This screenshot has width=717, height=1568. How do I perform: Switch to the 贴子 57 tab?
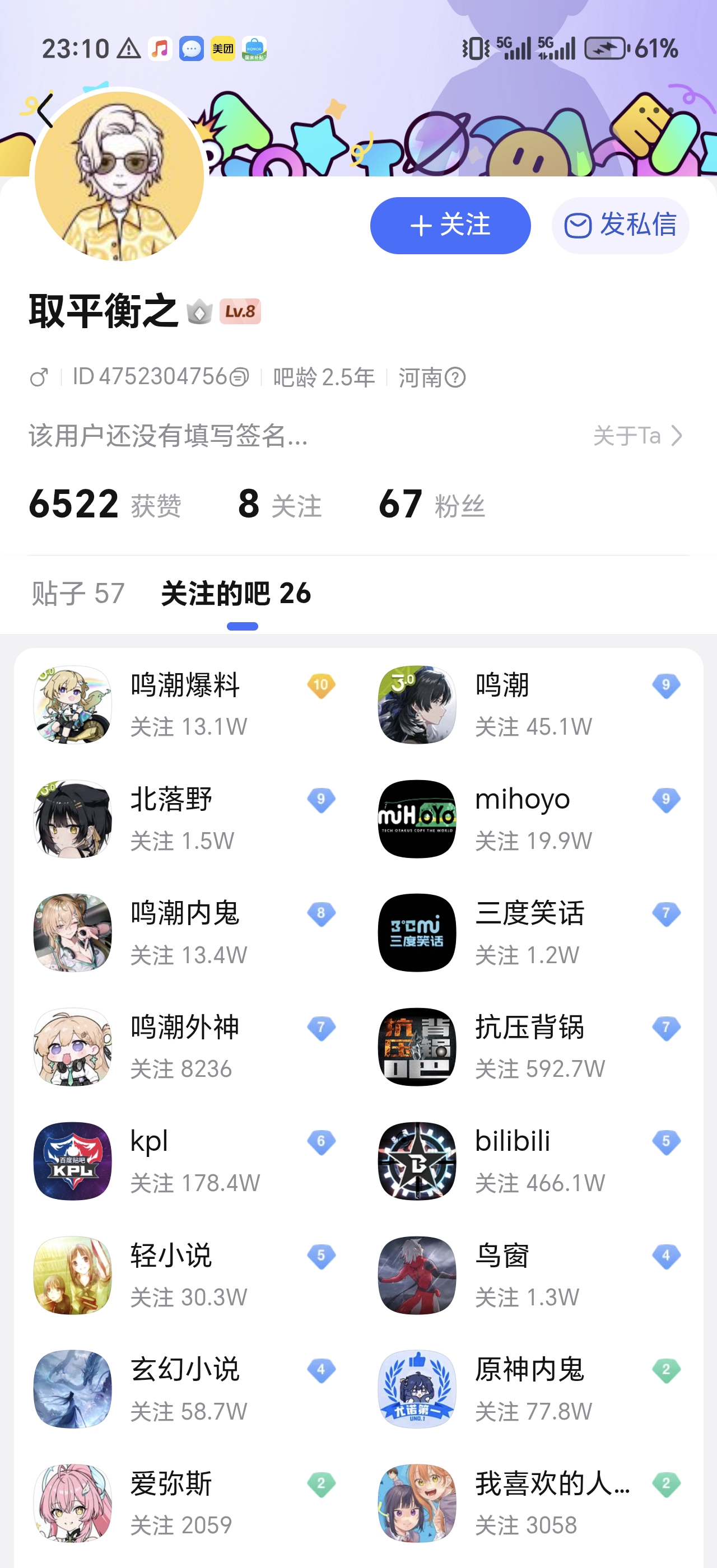coord(78,594)
